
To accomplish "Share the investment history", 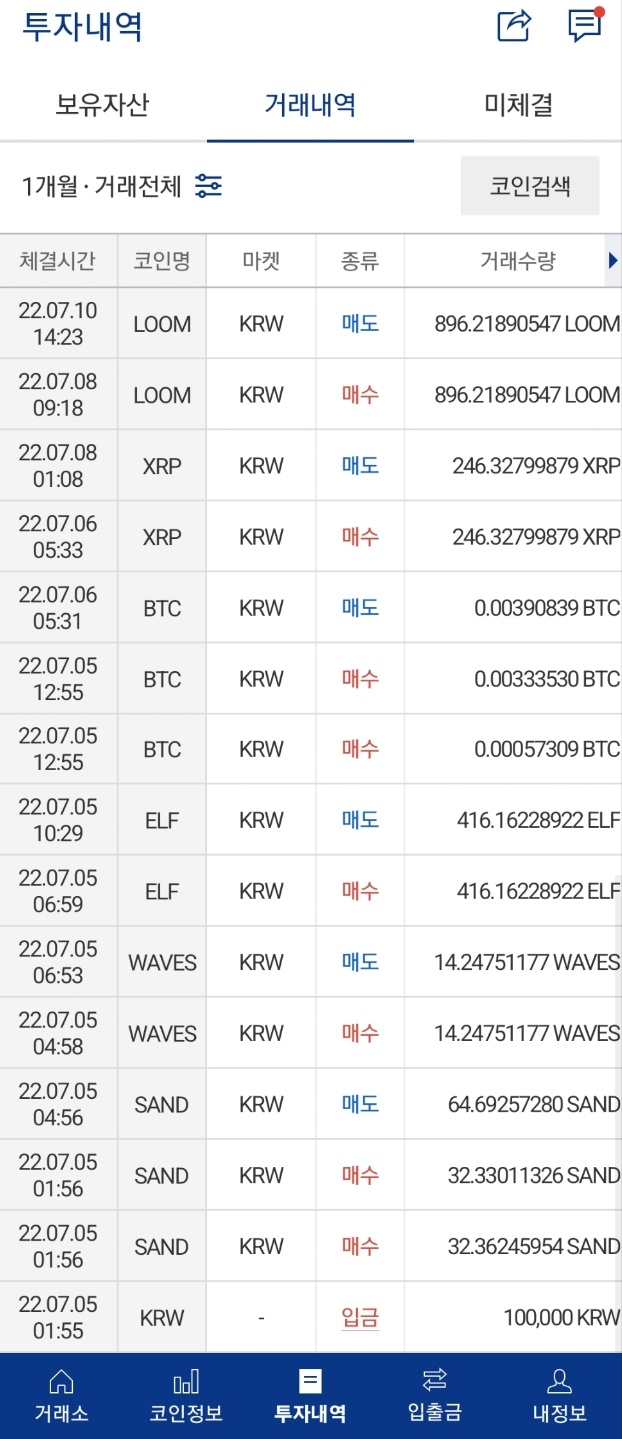I will pos(514,26).
